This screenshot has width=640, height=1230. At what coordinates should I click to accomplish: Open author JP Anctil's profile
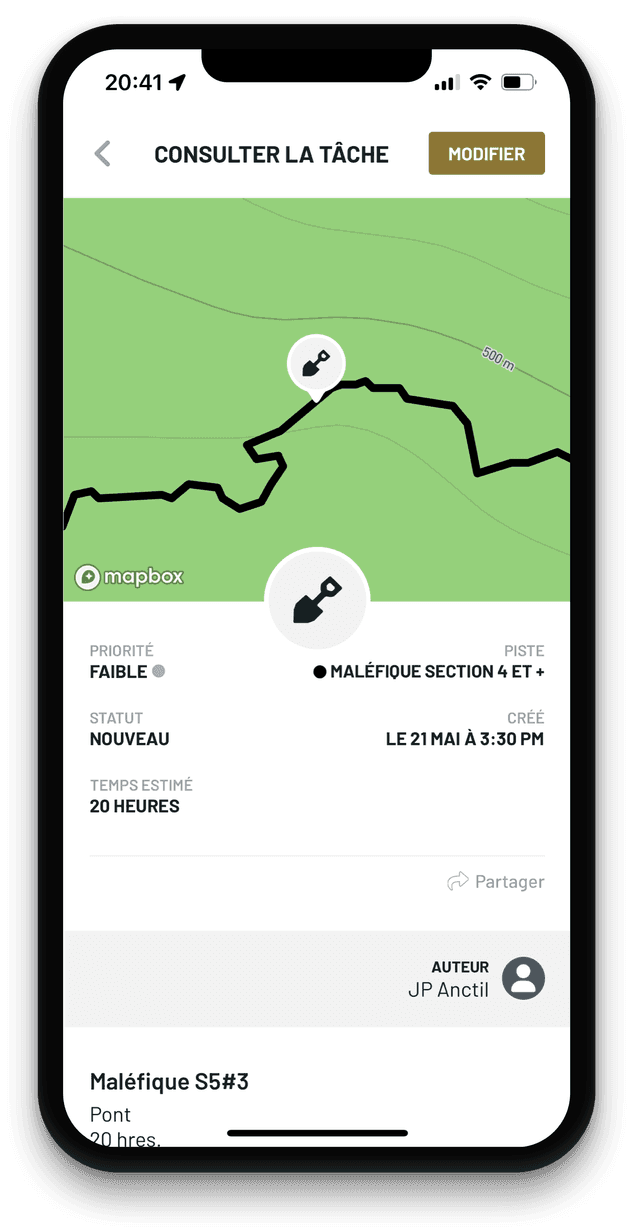523,978
